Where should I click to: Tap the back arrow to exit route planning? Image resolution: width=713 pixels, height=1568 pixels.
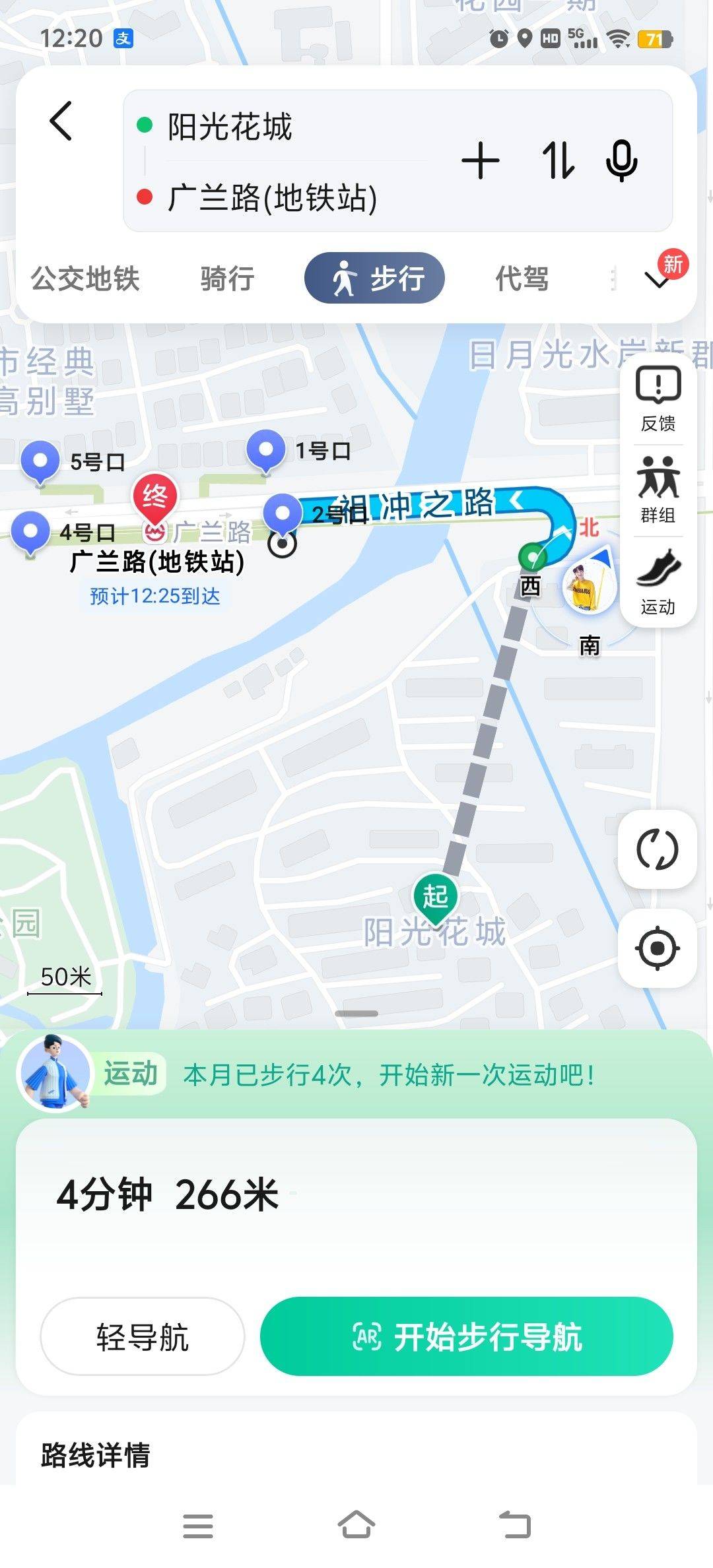tap(61, 122)
